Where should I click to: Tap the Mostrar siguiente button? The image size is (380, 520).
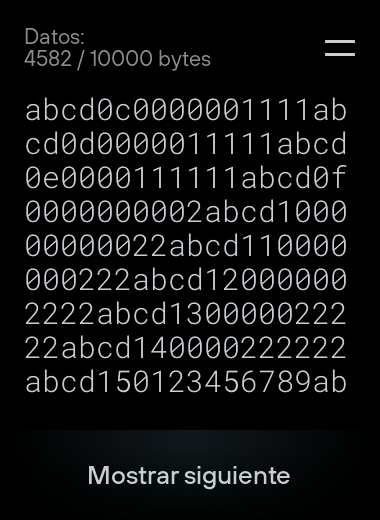coord(189,475)
